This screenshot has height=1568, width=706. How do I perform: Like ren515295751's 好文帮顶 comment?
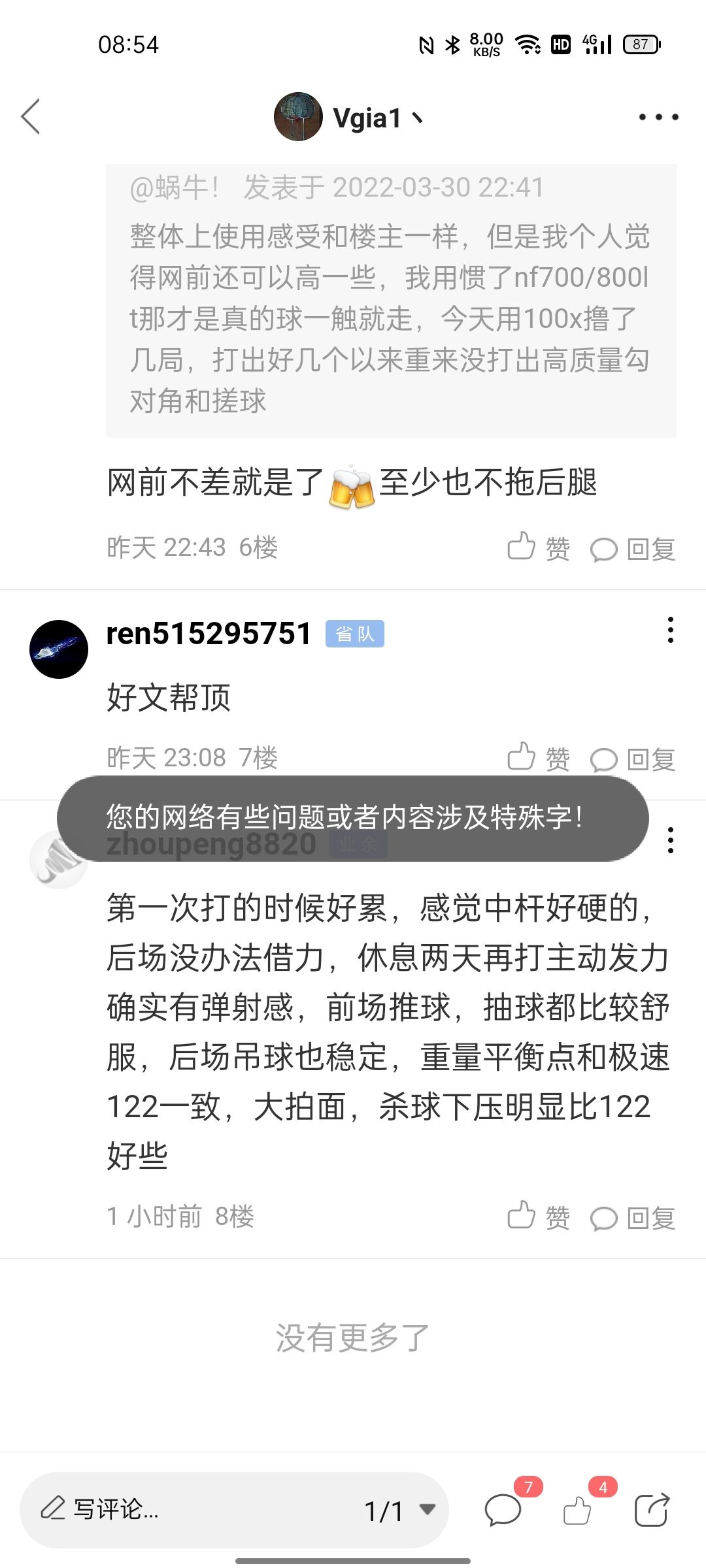538,758
